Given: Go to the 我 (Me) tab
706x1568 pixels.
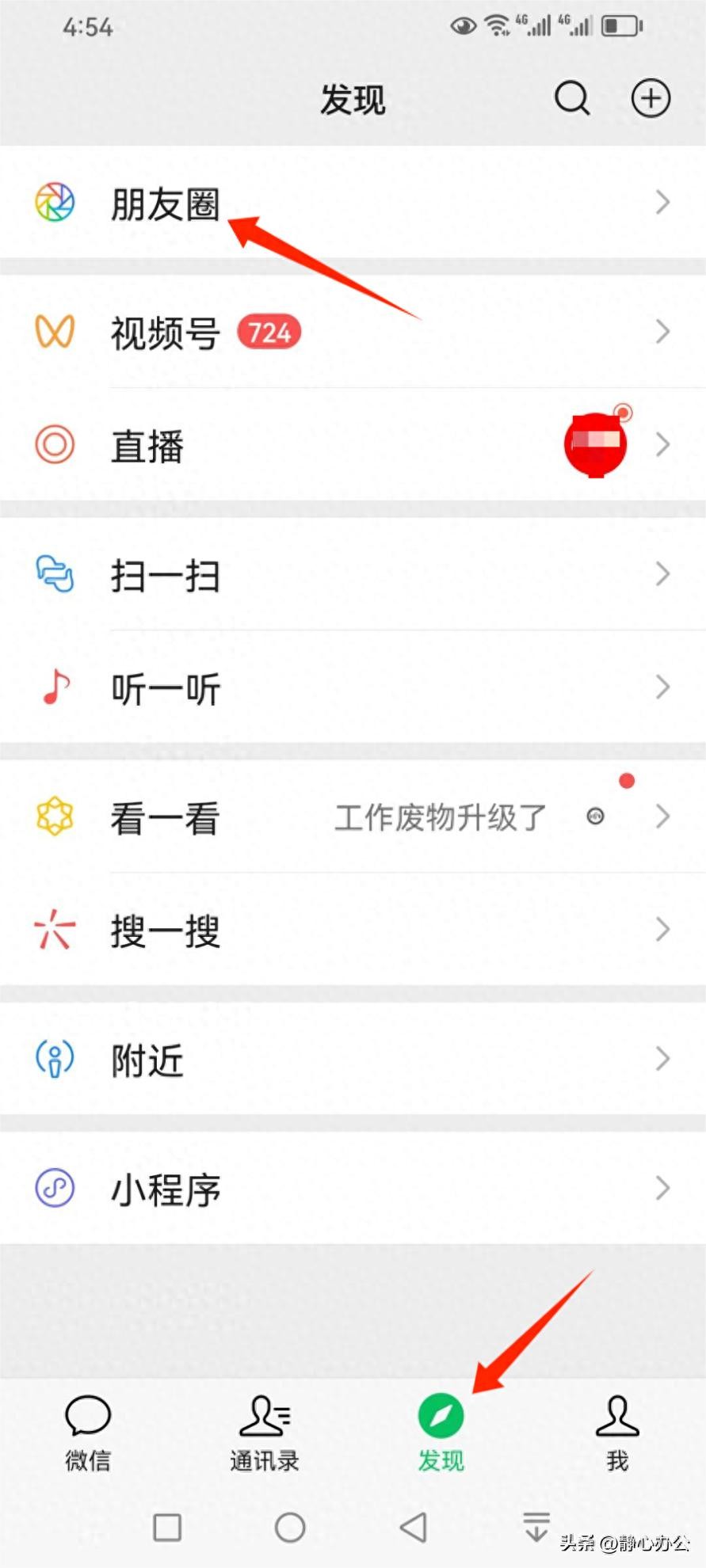Looking at the screenshot, I should [x=617, y=1433].
